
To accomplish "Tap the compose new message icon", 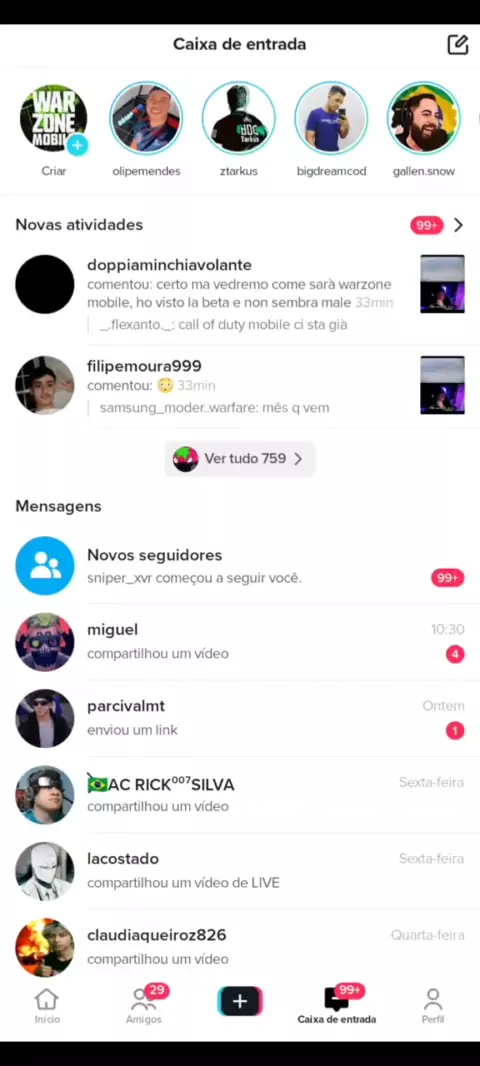I will pyautogui.click(x=458, y=44).
